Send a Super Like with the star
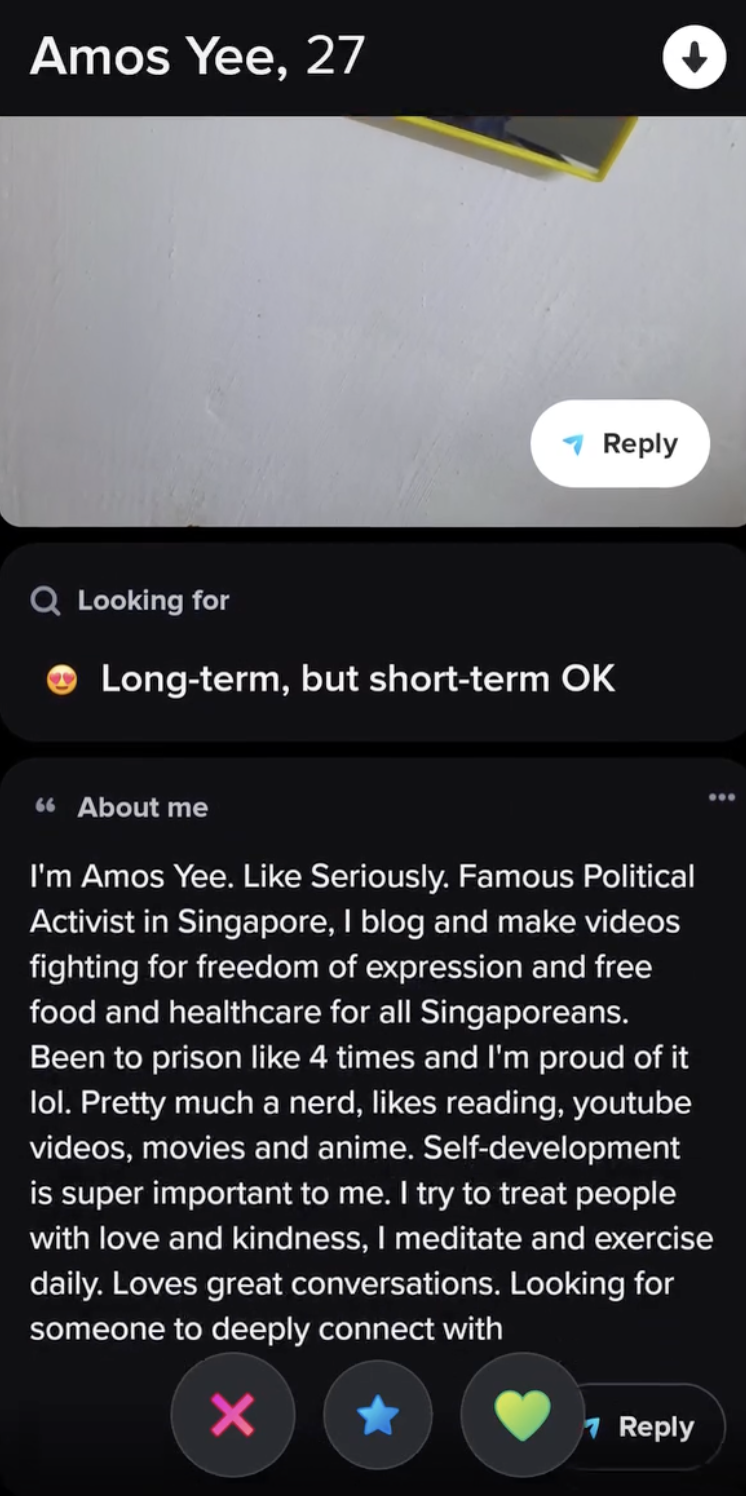746x1496 pixels. pos(378,1416)
